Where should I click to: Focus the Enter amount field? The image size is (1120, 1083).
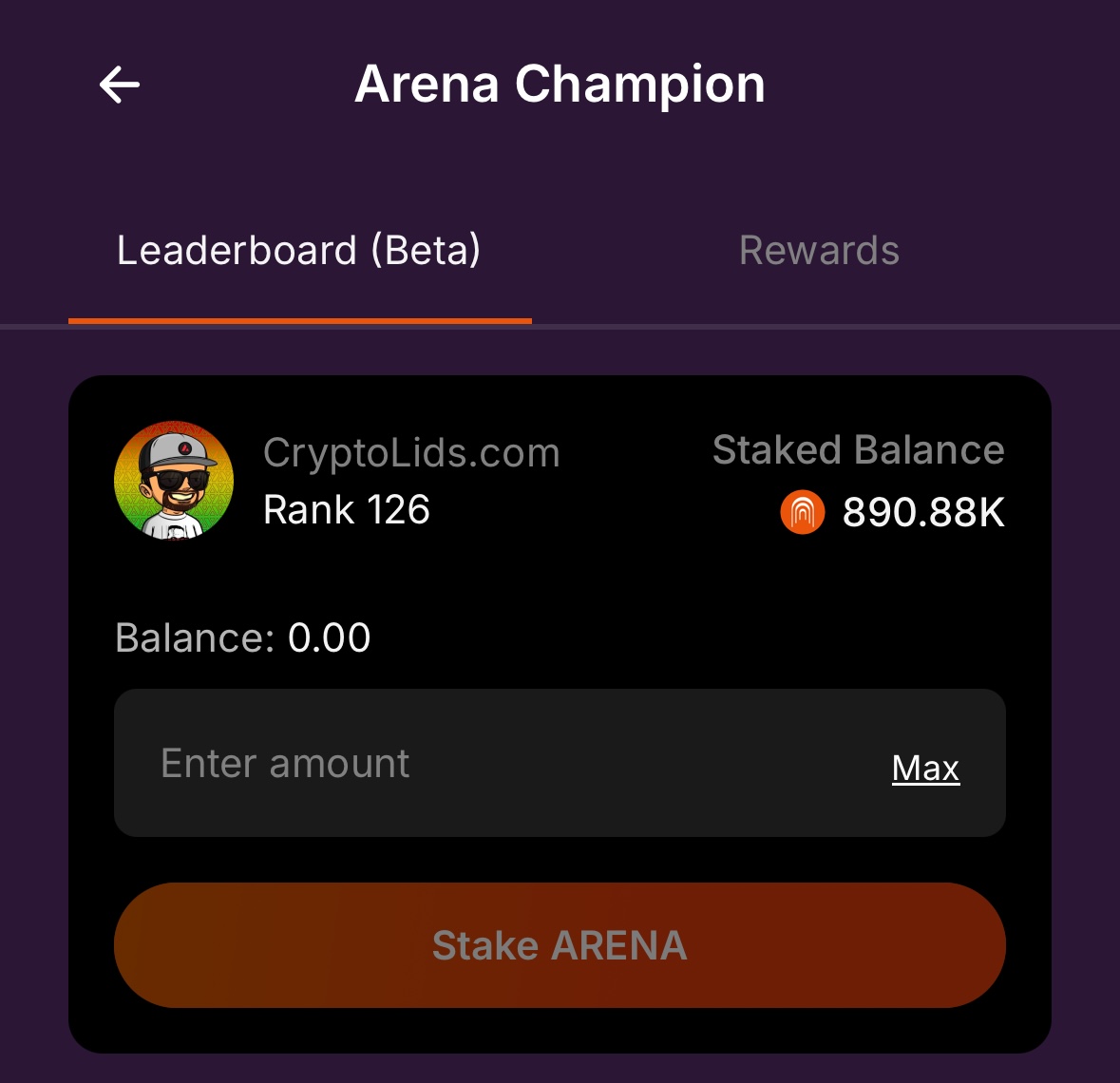tap(475, 764)
